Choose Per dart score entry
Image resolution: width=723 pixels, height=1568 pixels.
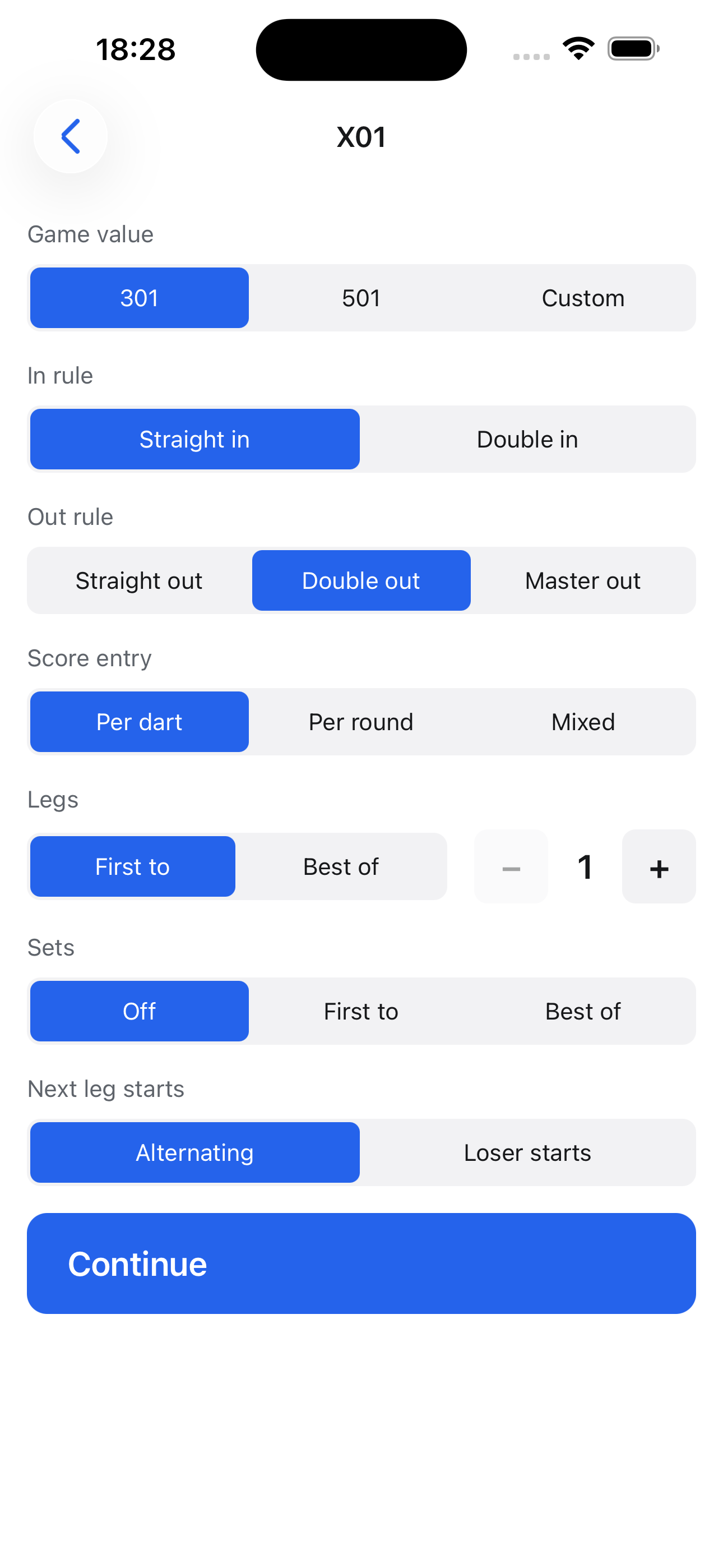click(140, 721)
